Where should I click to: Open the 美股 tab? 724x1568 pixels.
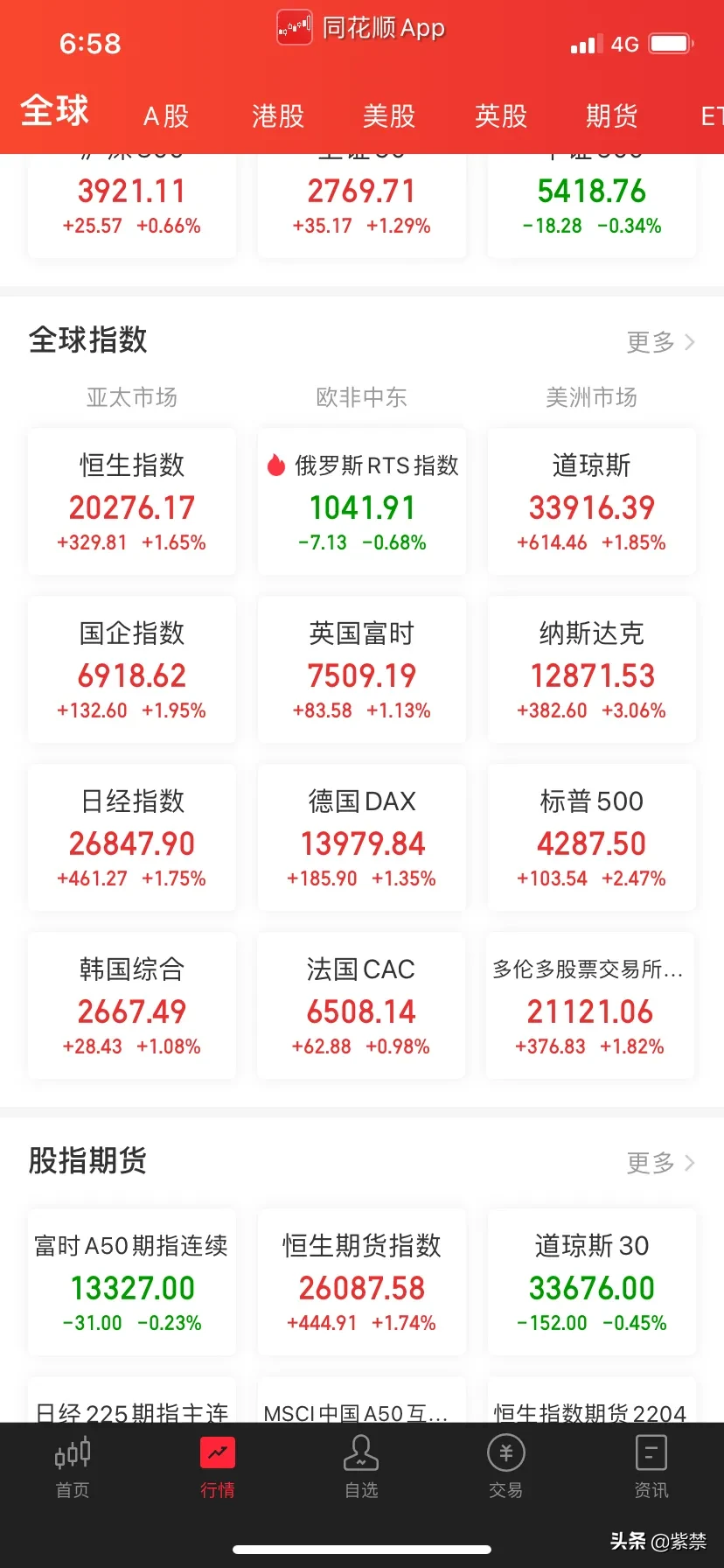click(389, 115)
